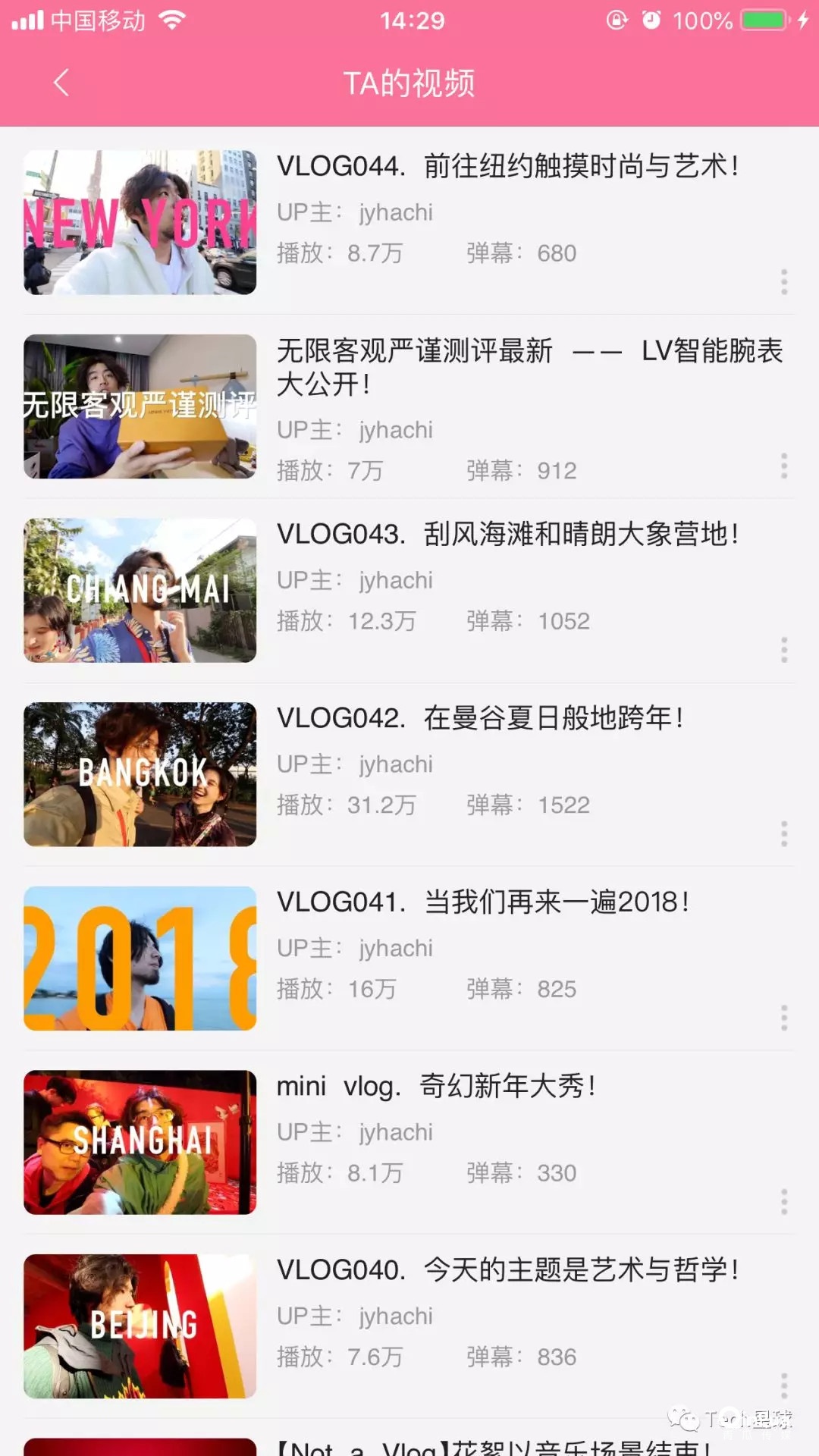Select VLOG040 今天的主题是艺术与哲学
Image resolution: width=819 pixels, height=1456 pixels.
[x=507, y=1270]
